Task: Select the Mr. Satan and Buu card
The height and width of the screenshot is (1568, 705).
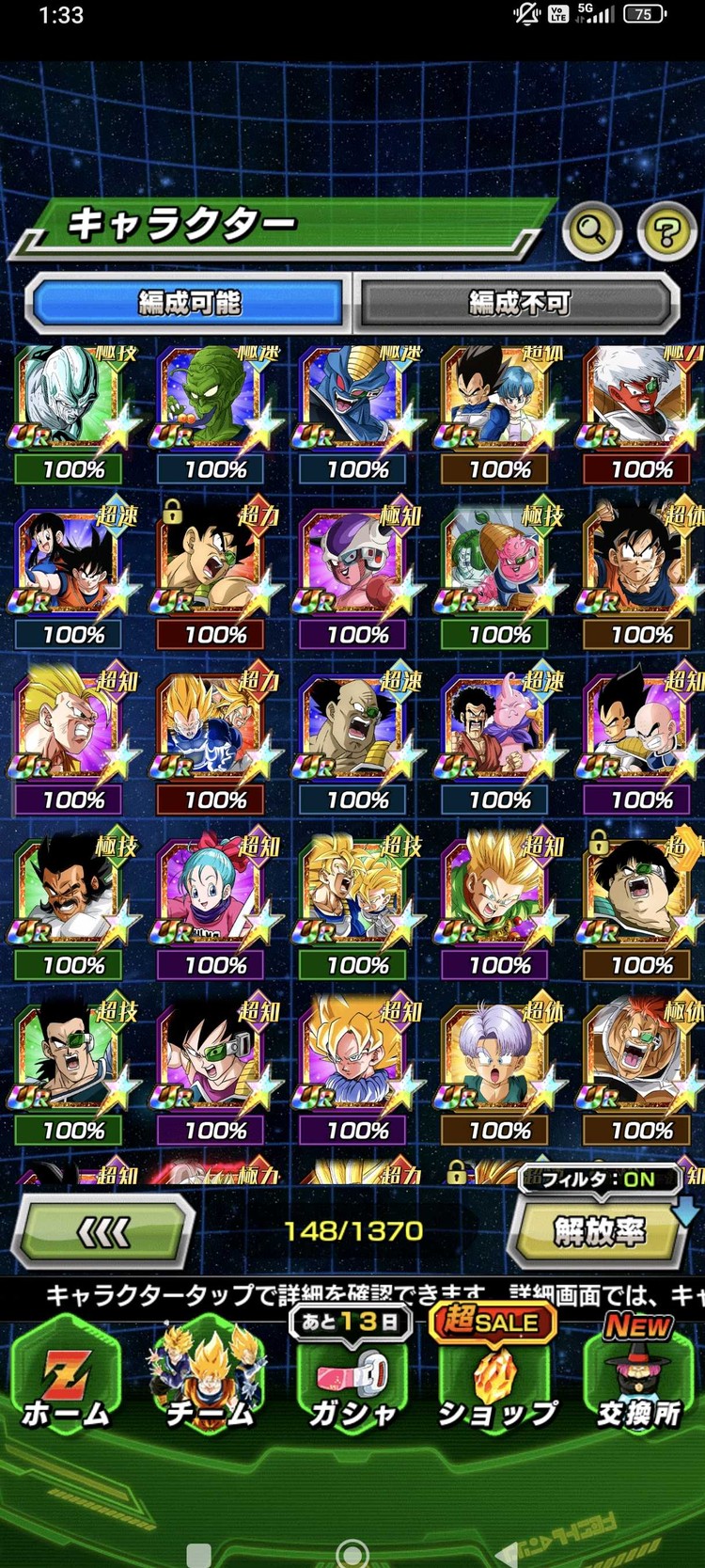Action: [498, 729]
